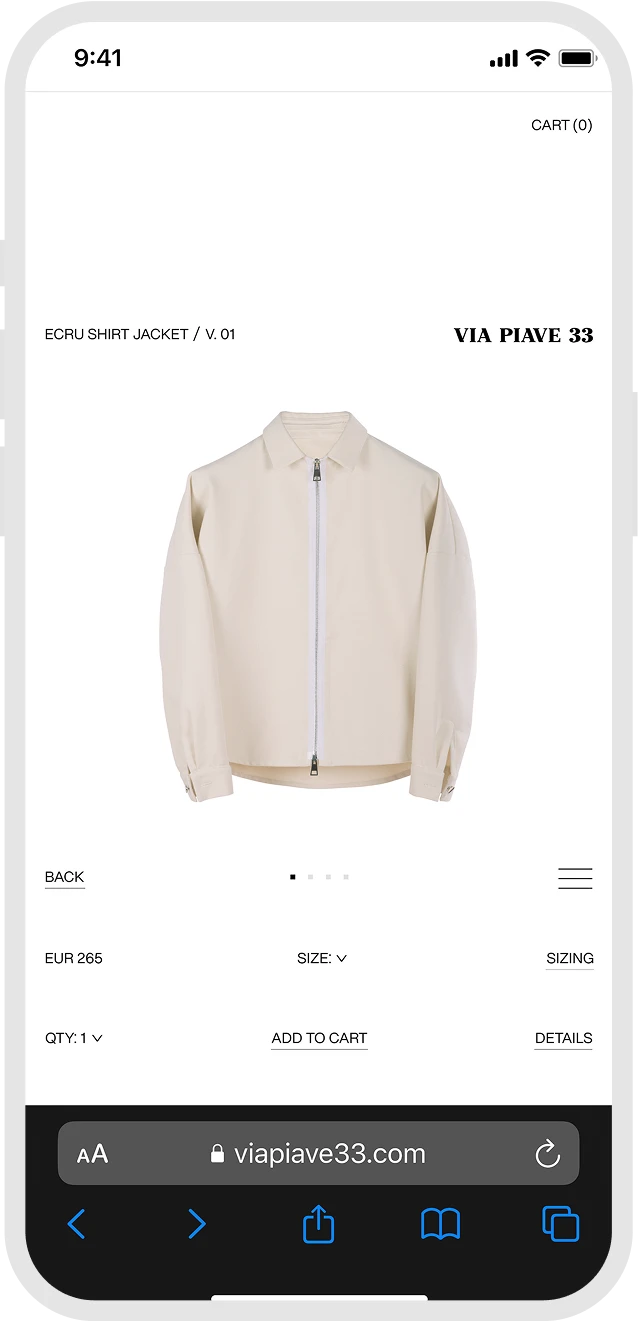The image size is (638, 1321).
Task: Go forward in Safari
Action: point(197,1223)
